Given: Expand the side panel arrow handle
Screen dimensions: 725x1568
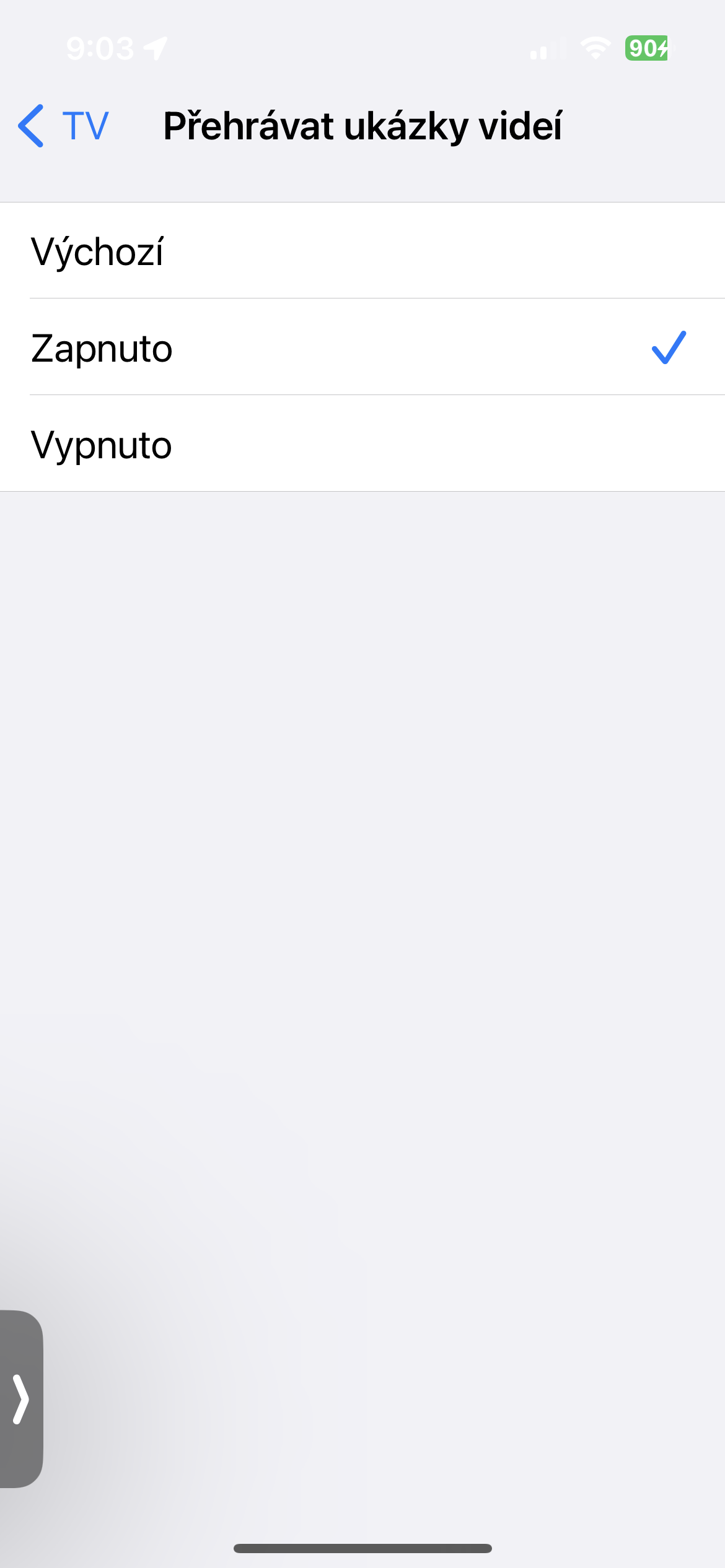Looking at the screenshot, I should coord(21,1398).
